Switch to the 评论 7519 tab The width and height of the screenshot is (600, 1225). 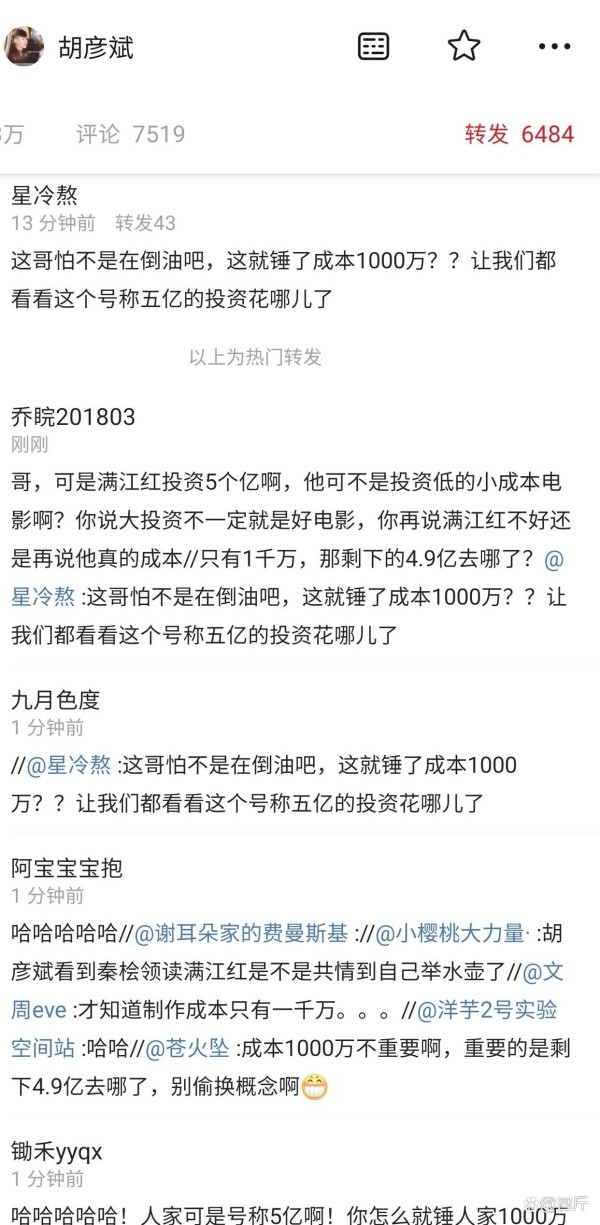point(131,134)
